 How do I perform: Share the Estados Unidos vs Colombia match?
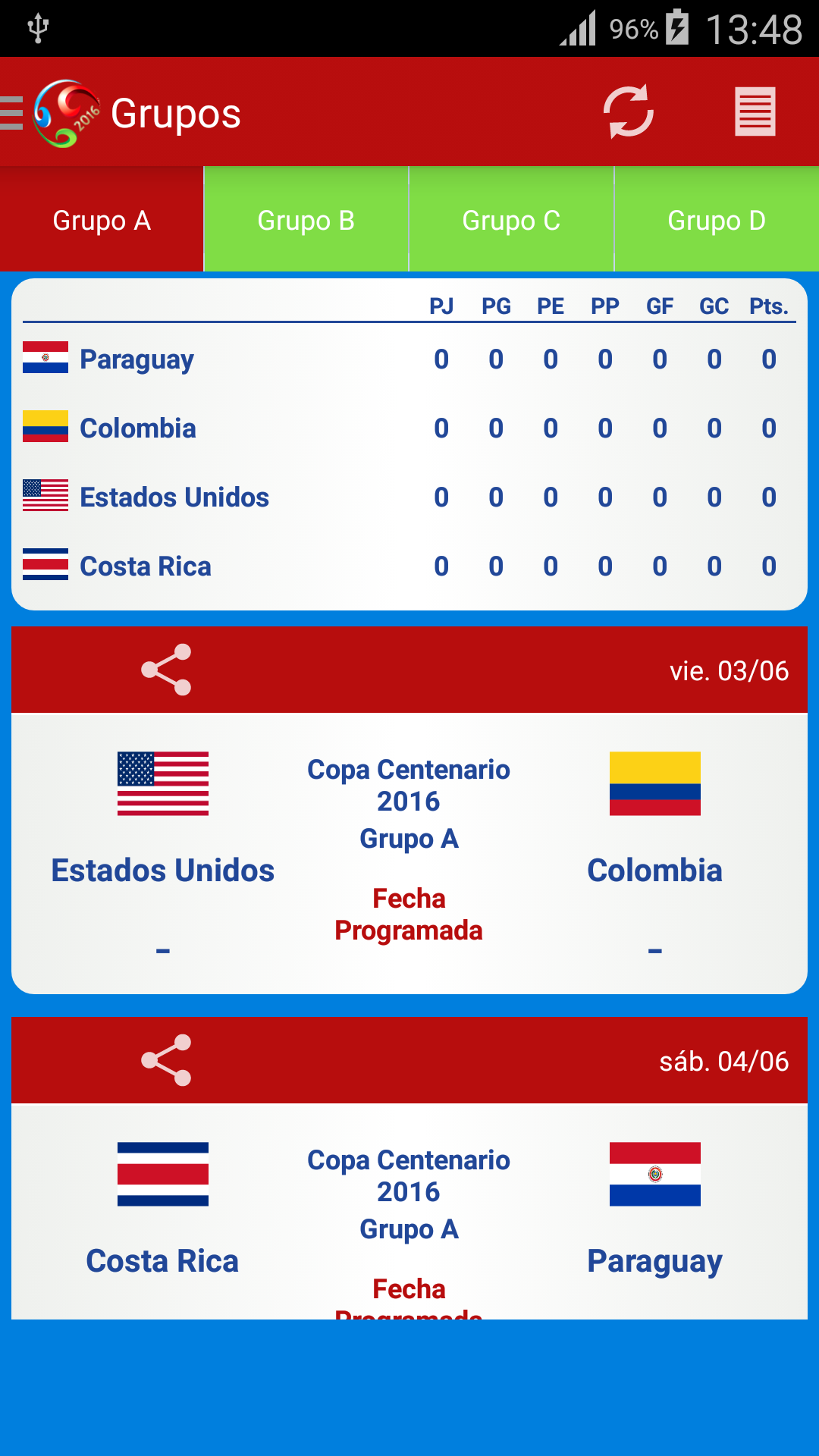coord(166,670)
